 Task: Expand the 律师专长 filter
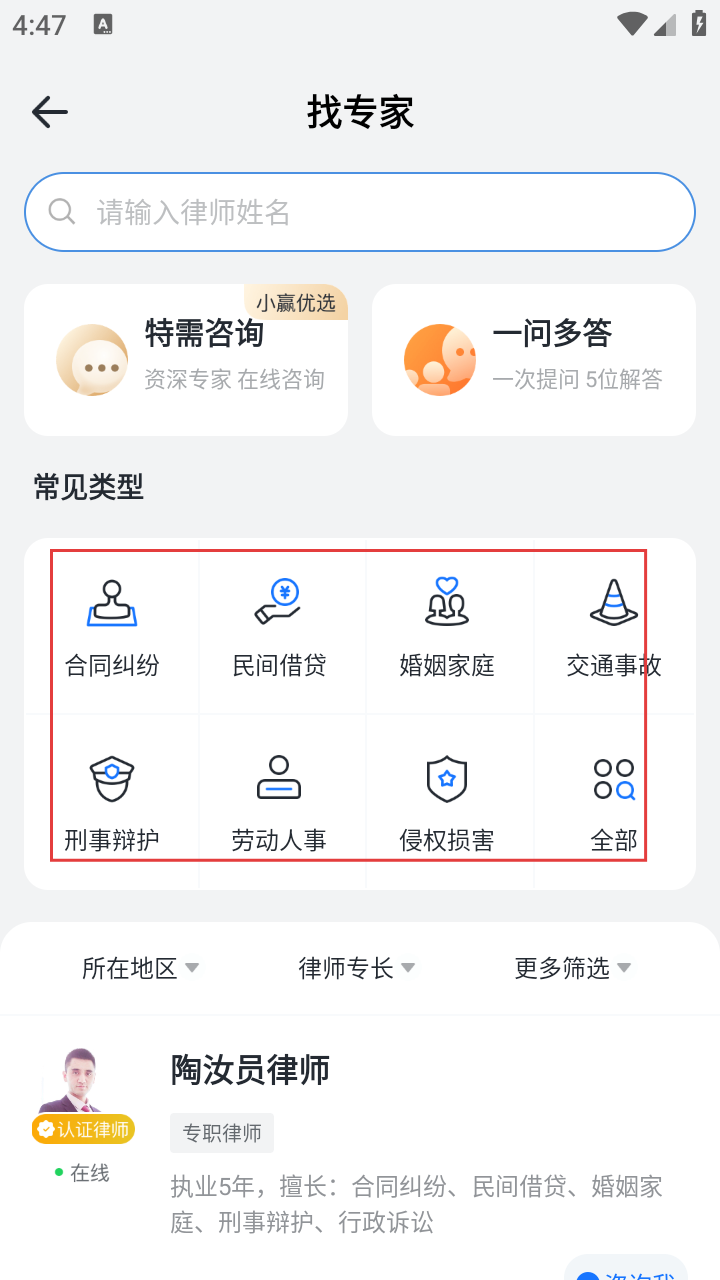[x=357, y=968]
